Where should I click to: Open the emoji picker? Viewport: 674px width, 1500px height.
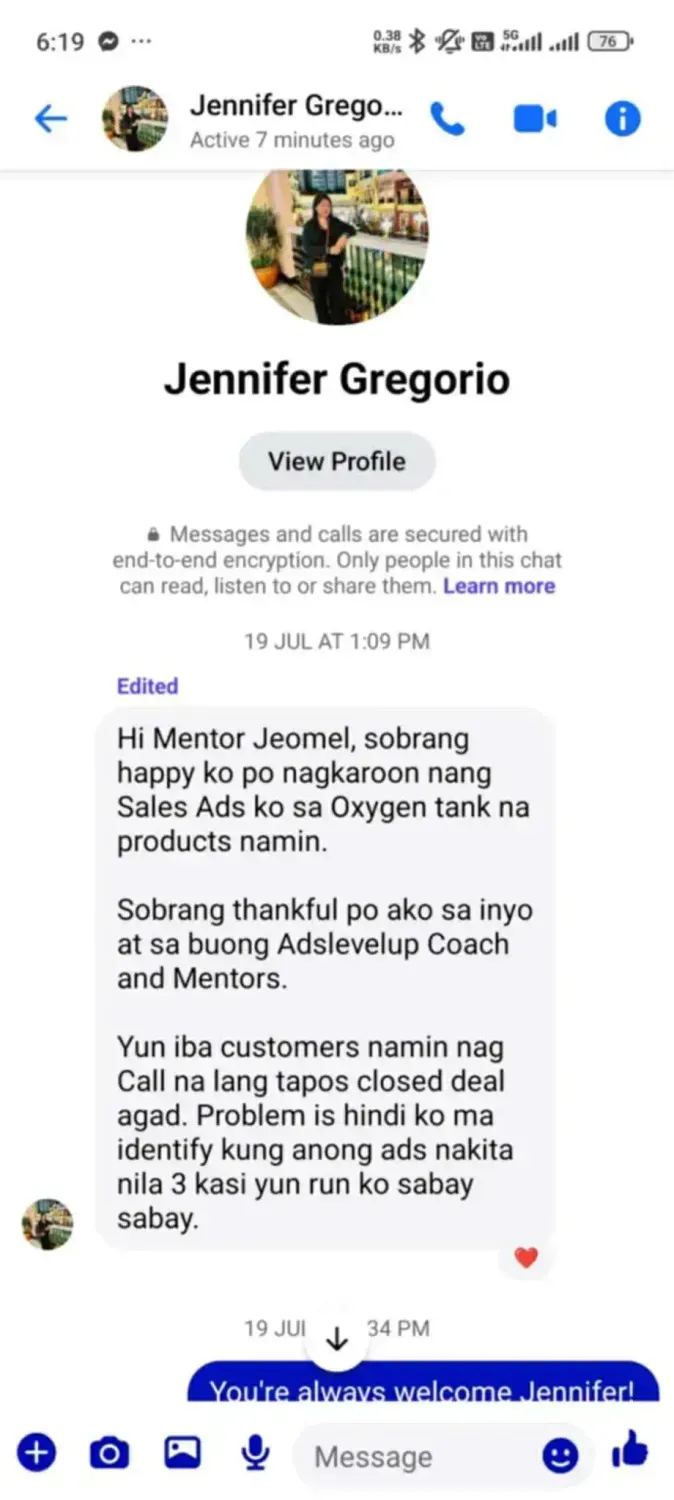[x=560, y=1456]
